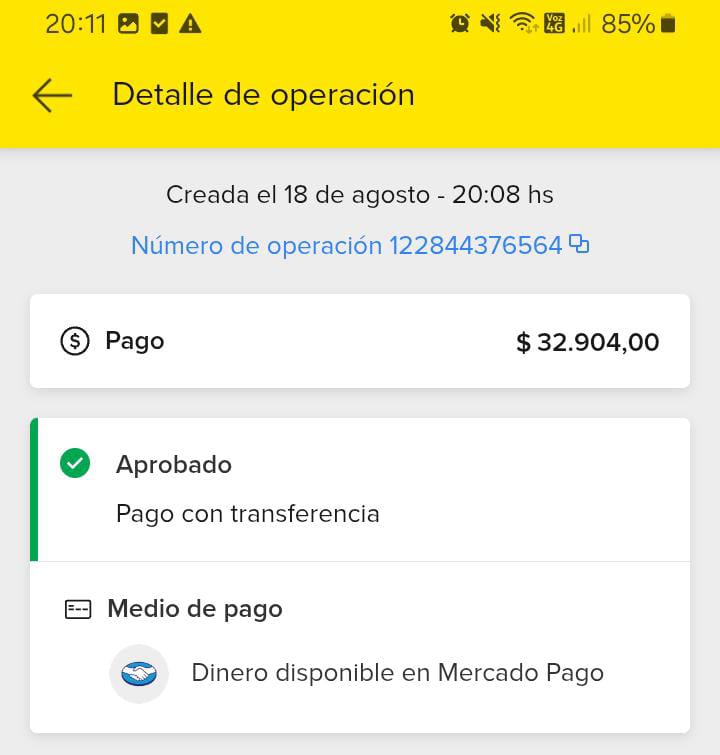Go back using the arrow icon
Image resolution: width=720 pixels, height=755 pixels.
[52, 95]
